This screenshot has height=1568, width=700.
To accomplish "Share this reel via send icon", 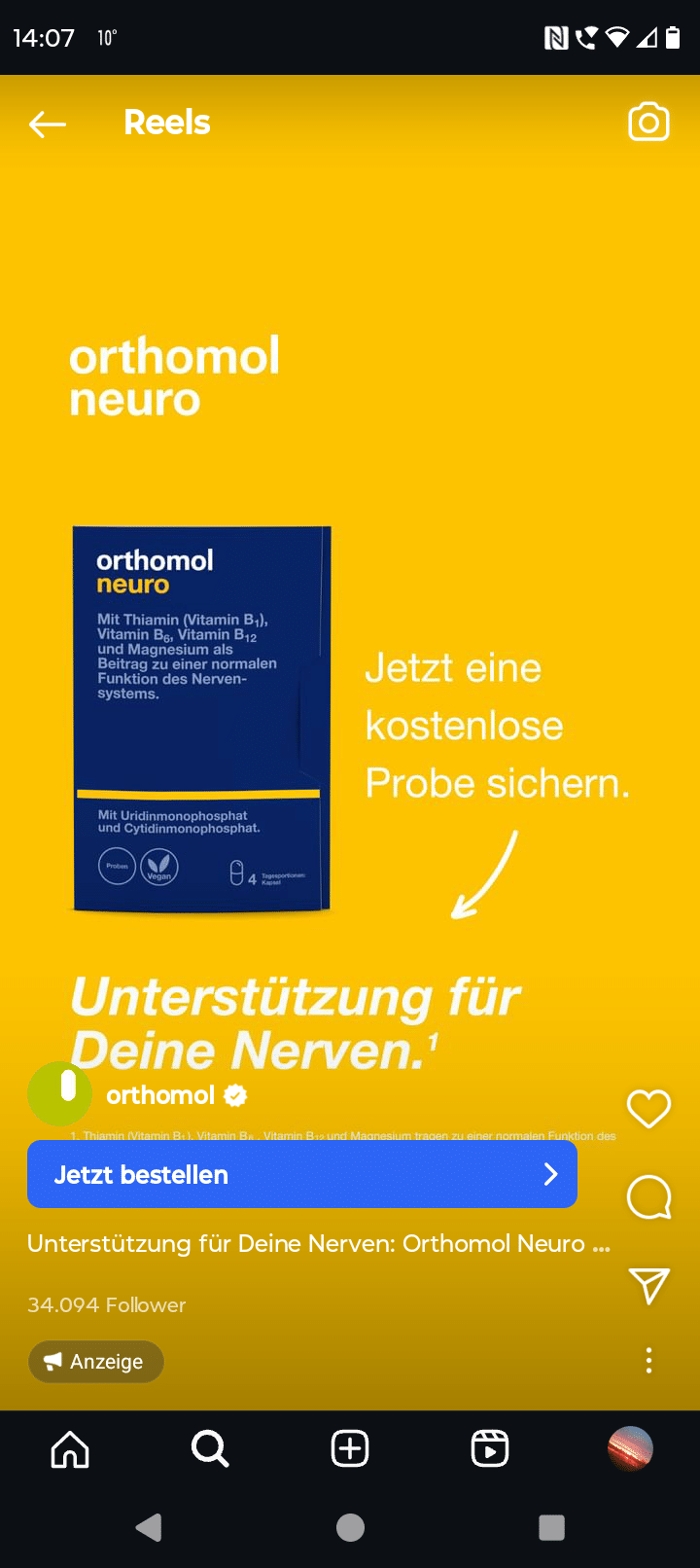I will click(648, 1286).
